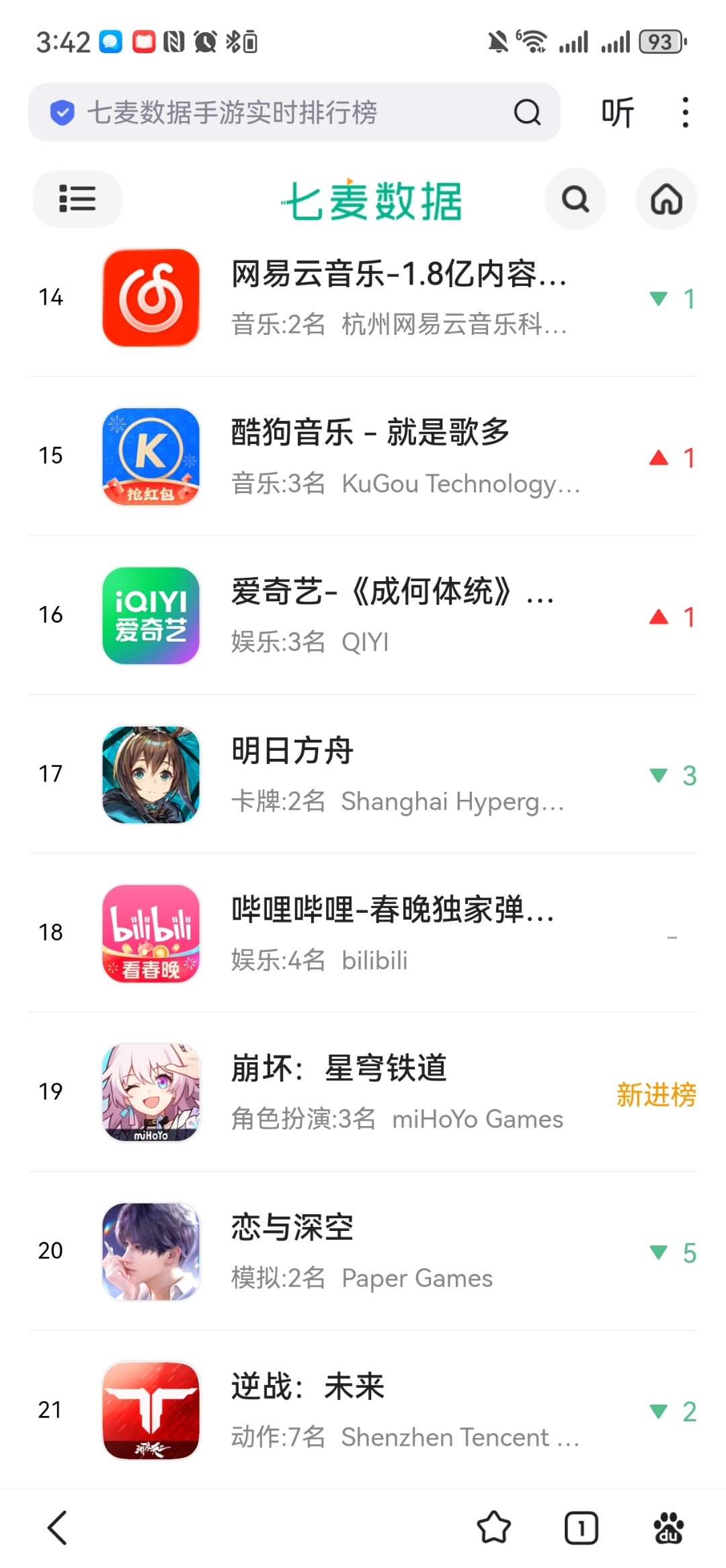The width and height of the screenshot is (726, 1568).
Task: Go back with the bottom back arrow
Action: pos(58,1528)
